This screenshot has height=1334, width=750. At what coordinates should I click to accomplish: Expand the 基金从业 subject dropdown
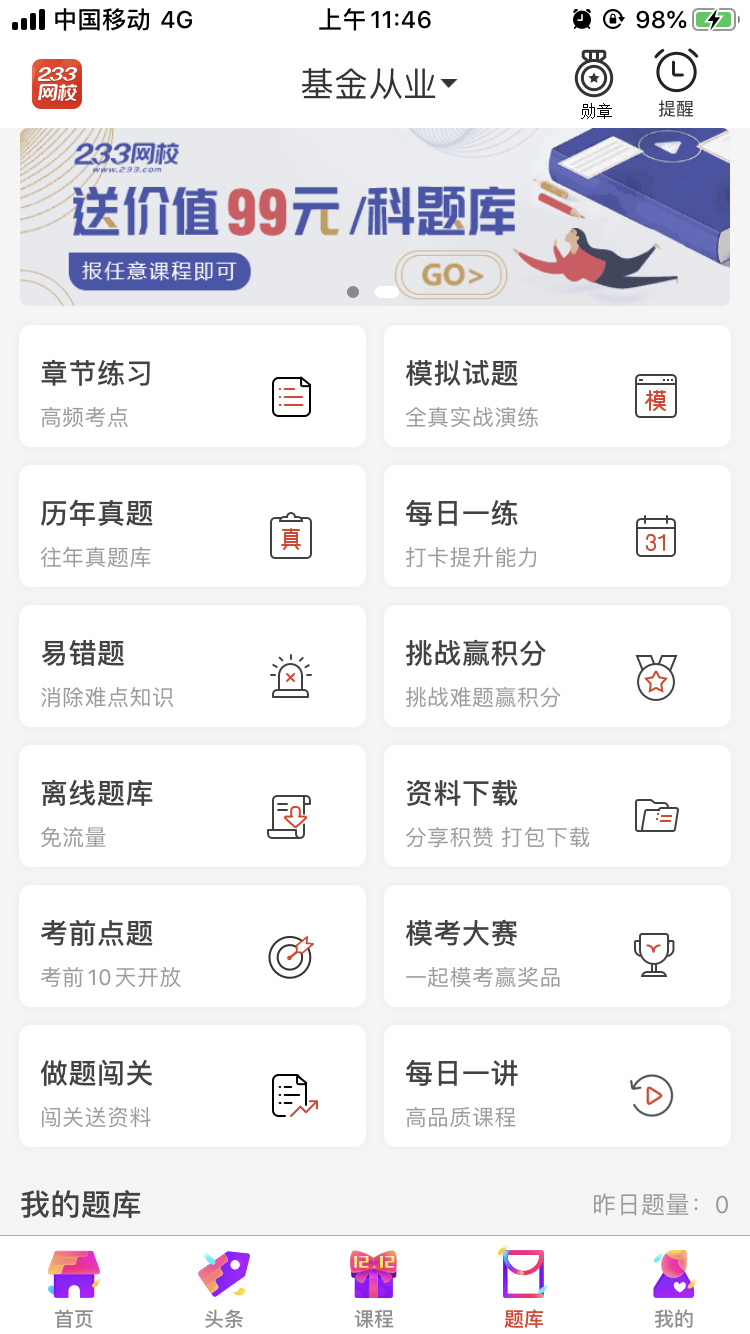pos(378,84)
